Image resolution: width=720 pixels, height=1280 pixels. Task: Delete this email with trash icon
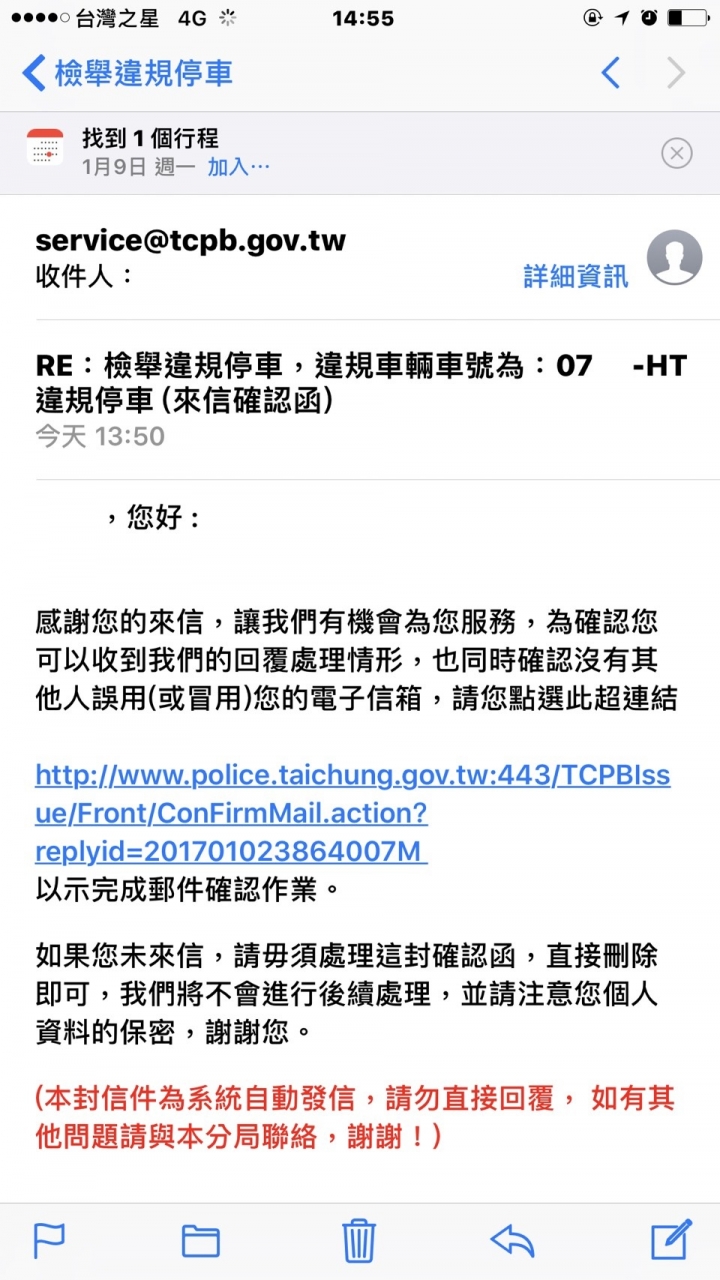(x=358, y=1240)
